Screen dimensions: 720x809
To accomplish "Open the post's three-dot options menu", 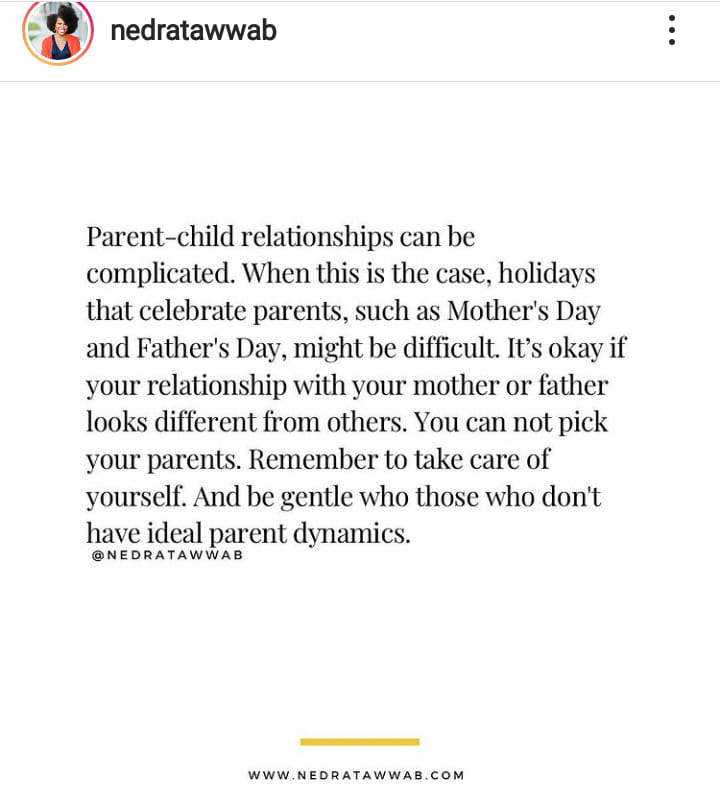I will pyautogui.click(x=671, y=31).
